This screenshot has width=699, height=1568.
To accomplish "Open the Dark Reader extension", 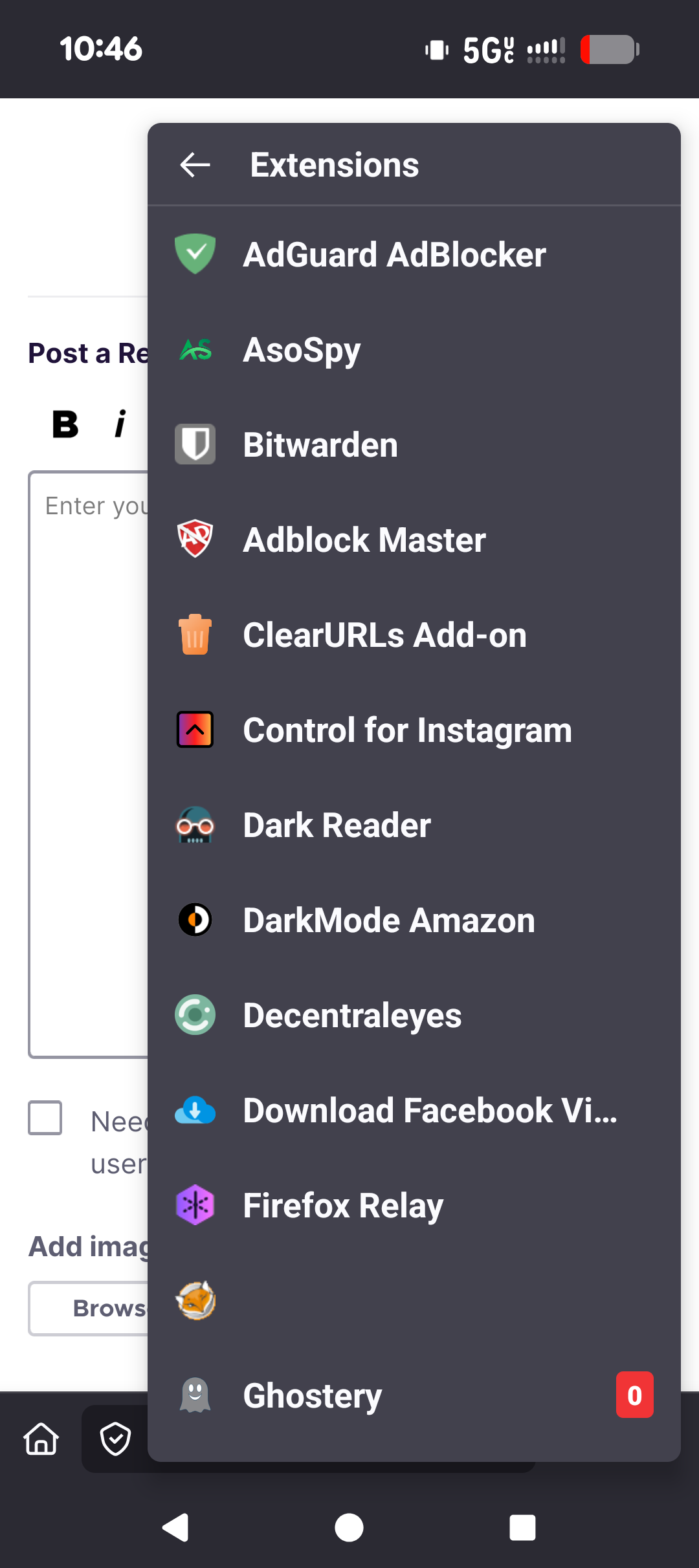I will [337, 825].
